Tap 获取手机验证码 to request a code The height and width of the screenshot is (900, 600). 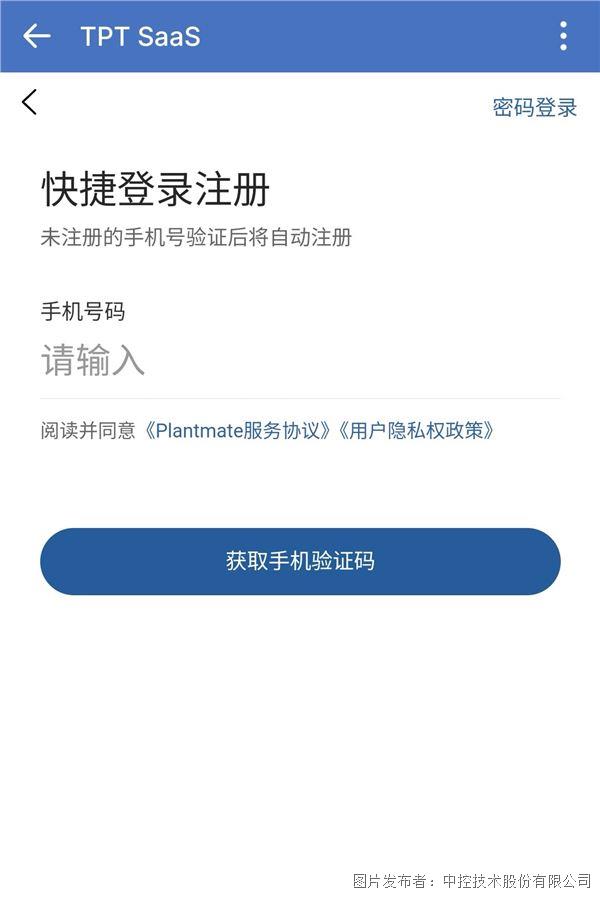[300, 561]
